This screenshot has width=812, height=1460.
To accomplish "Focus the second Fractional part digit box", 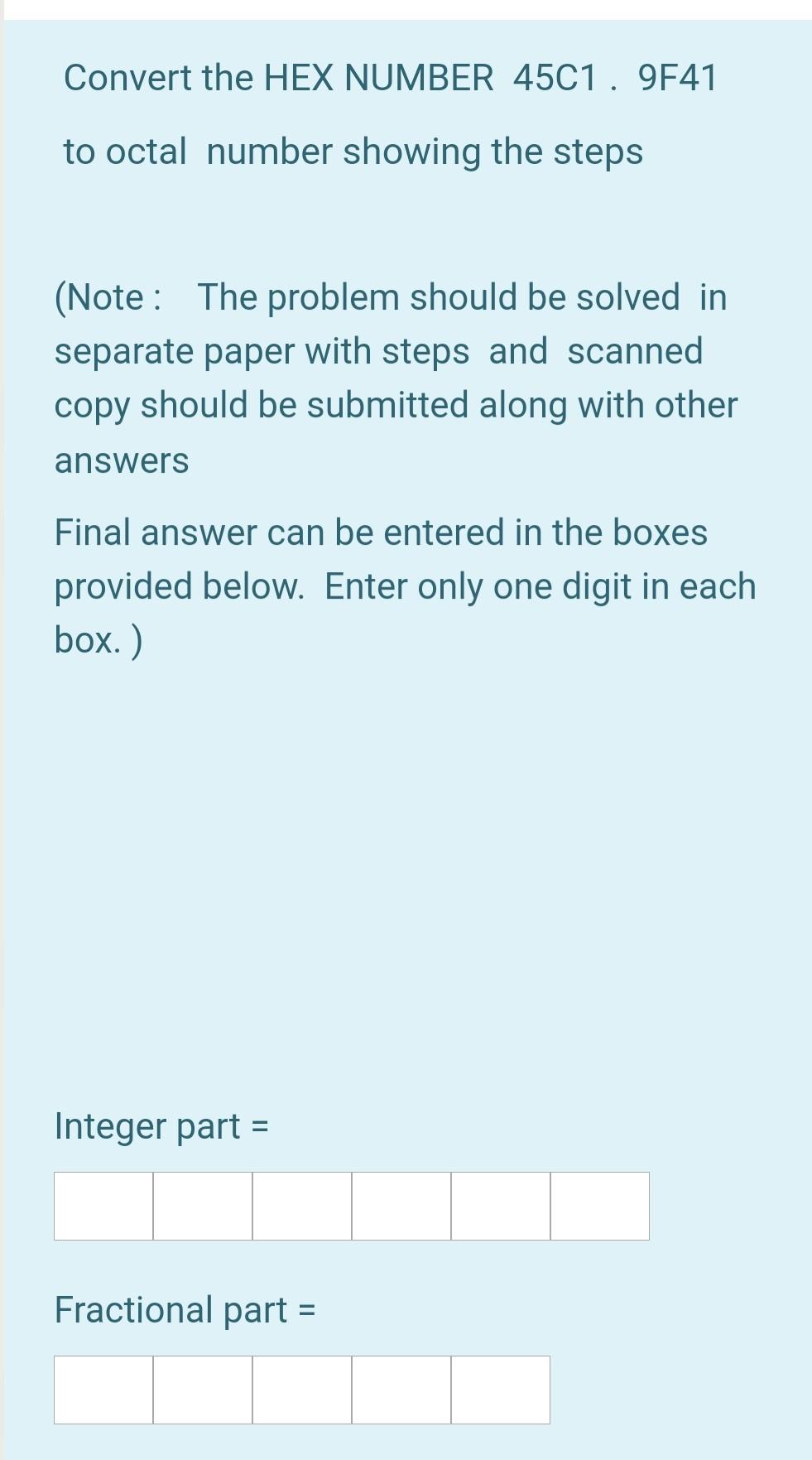I will (203, 1390).
